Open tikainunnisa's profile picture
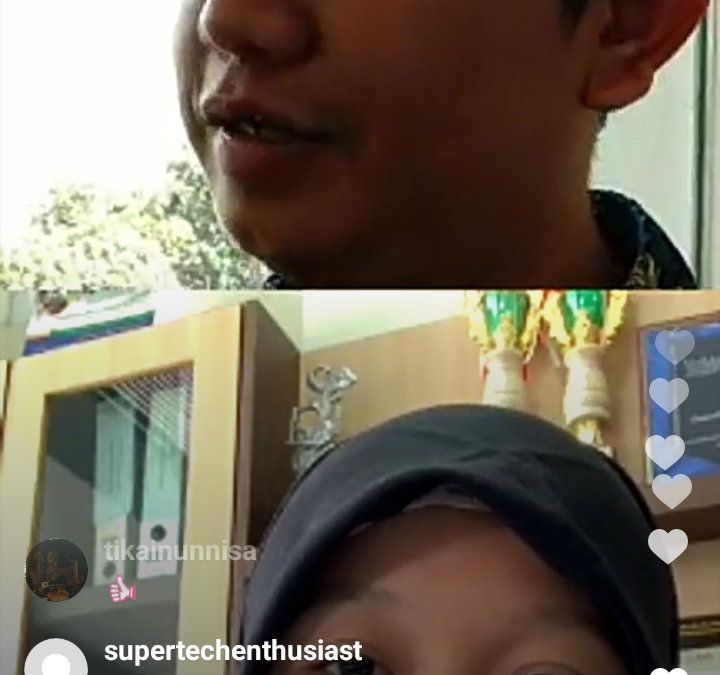Image resolution: width=720 pixels, height=675 pixels. pos(56,570)
